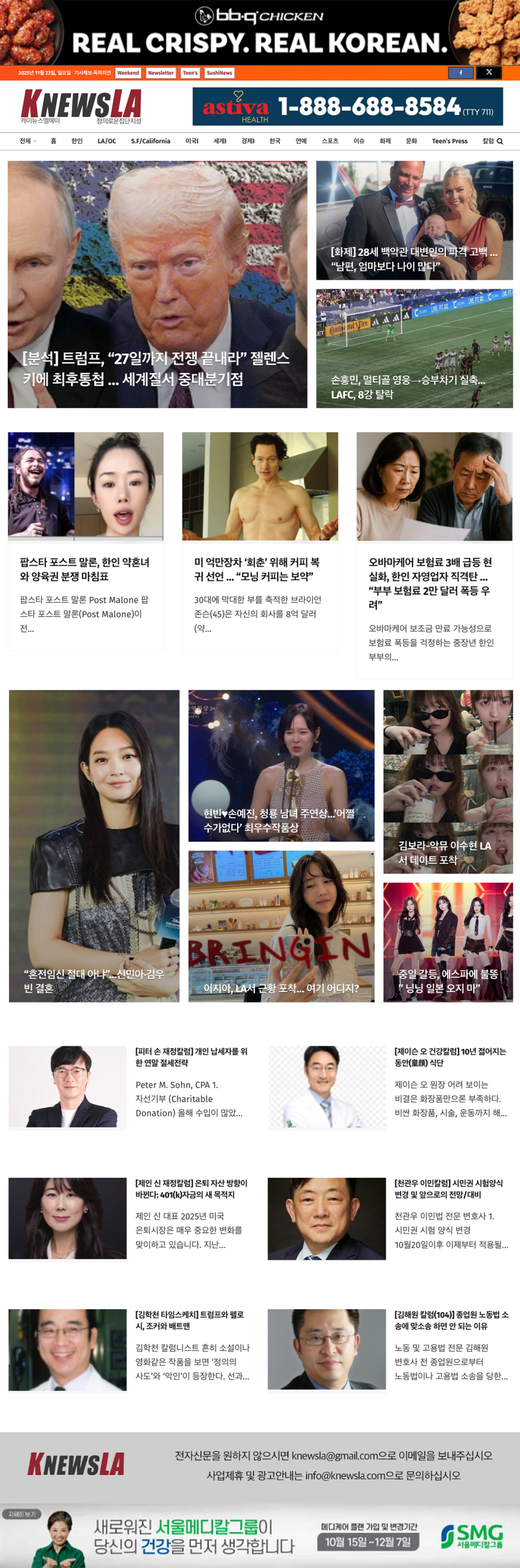The width and height of the screenshot is (520, 1568).
Task: Open the Trump 젤렌스키 최후통첩 analysis story
Action: [157, 367]
